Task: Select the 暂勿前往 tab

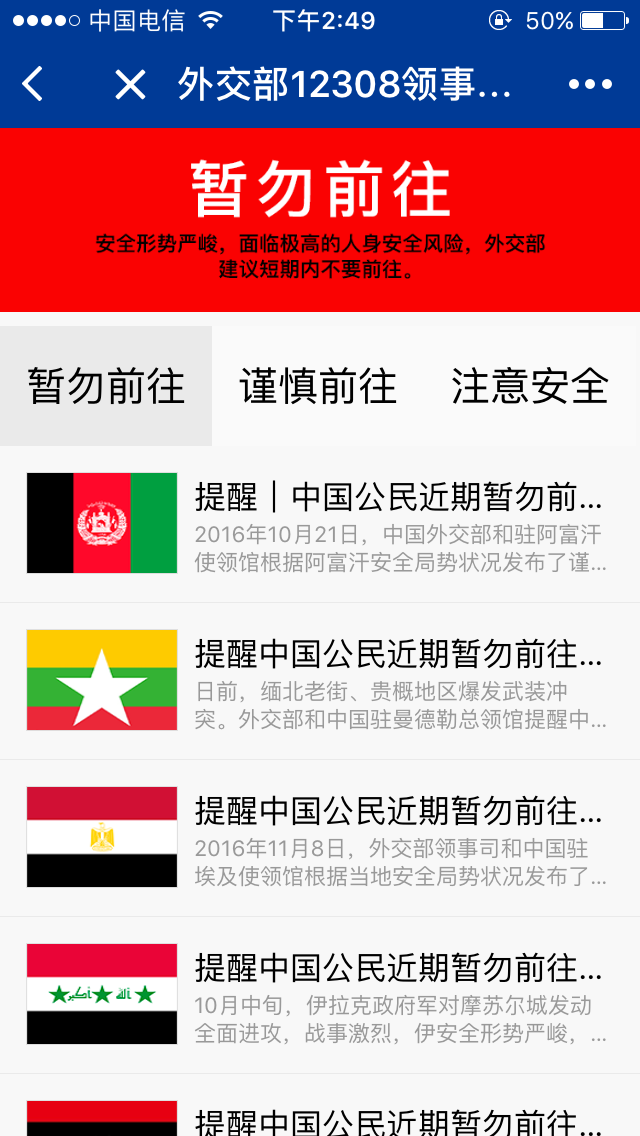Action: pyautogui.click(x=106, y=386)
